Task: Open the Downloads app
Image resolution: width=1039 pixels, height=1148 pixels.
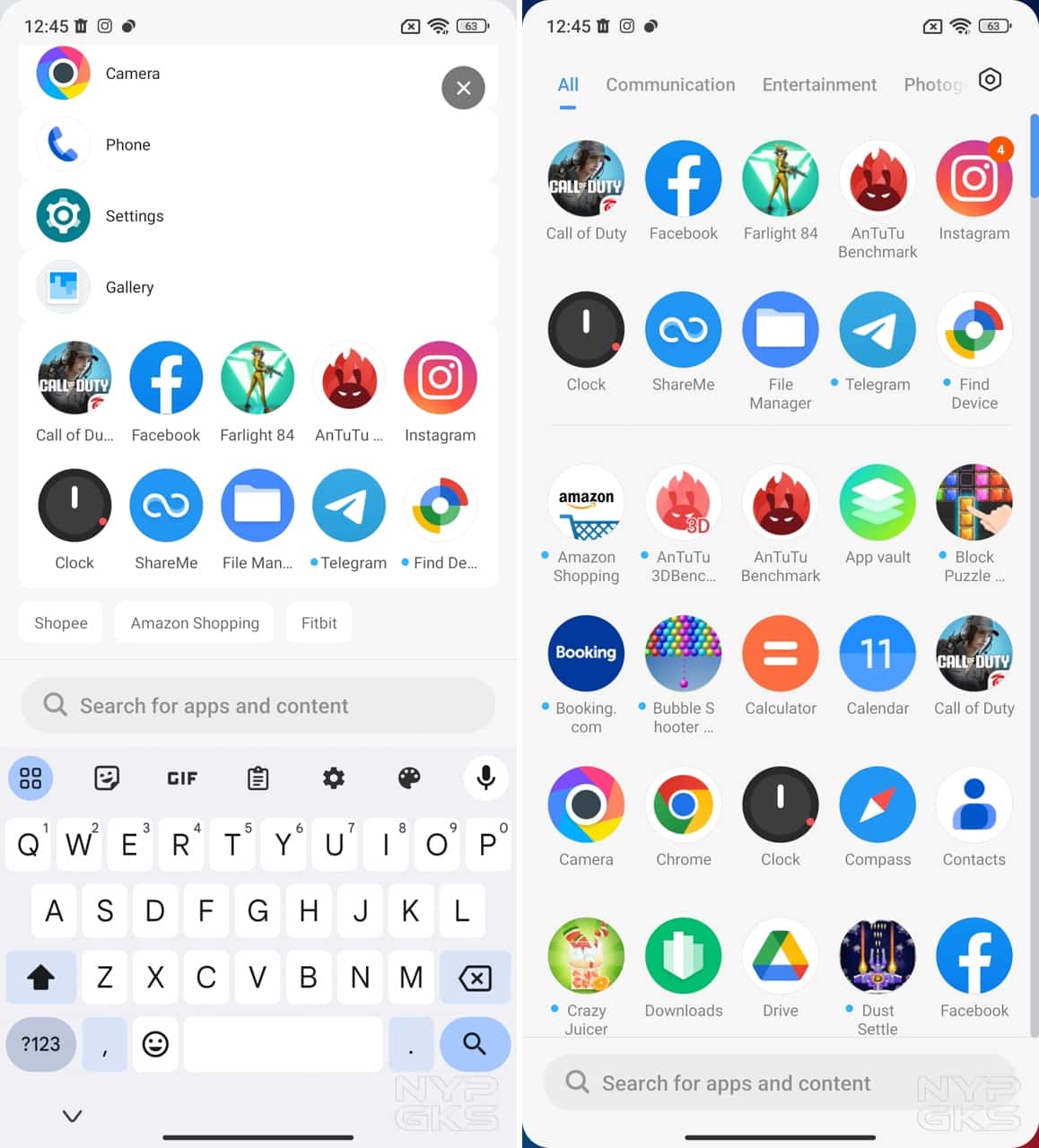Action: 683,956
